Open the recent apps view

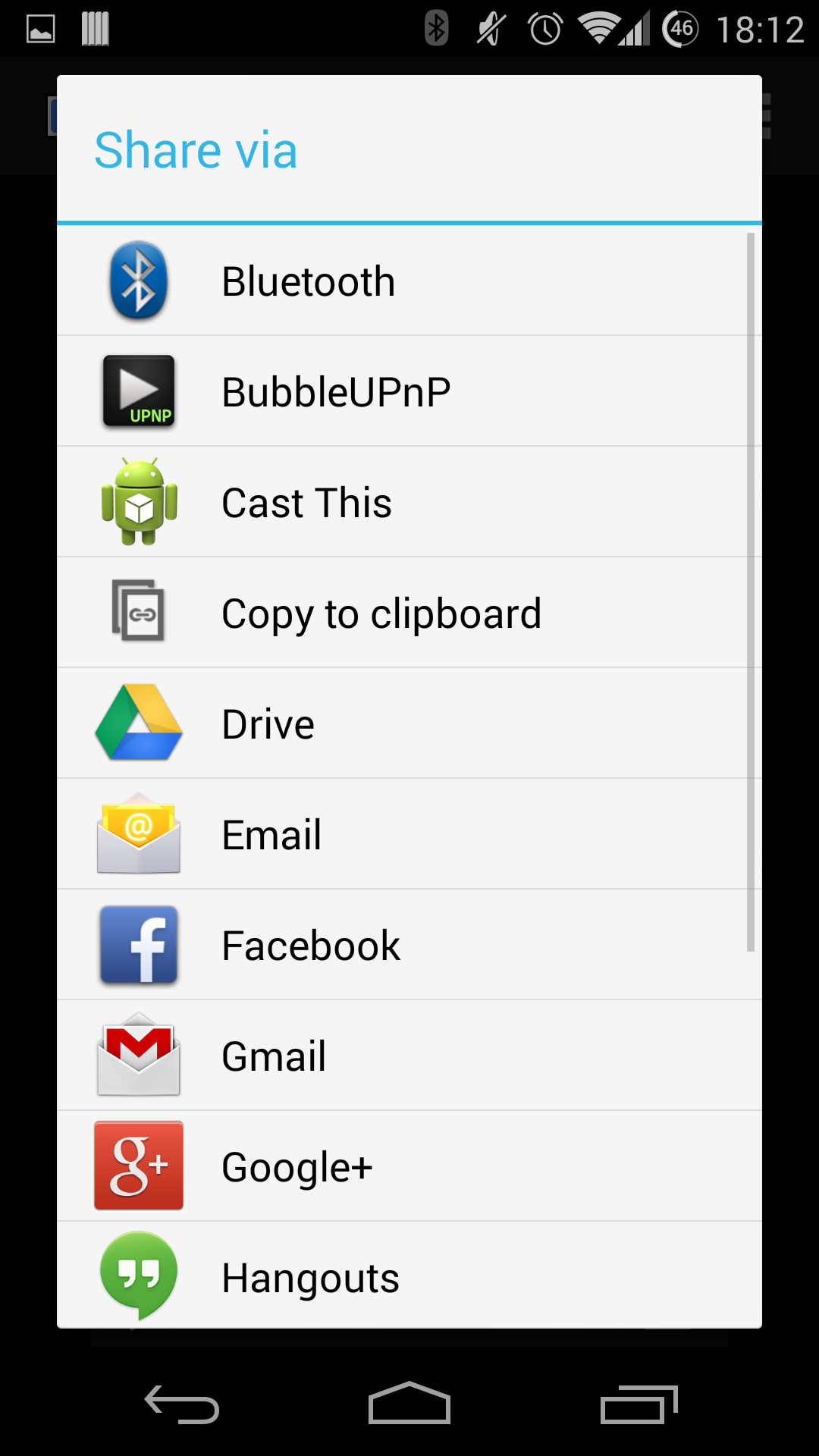[x=639, y=1404]
